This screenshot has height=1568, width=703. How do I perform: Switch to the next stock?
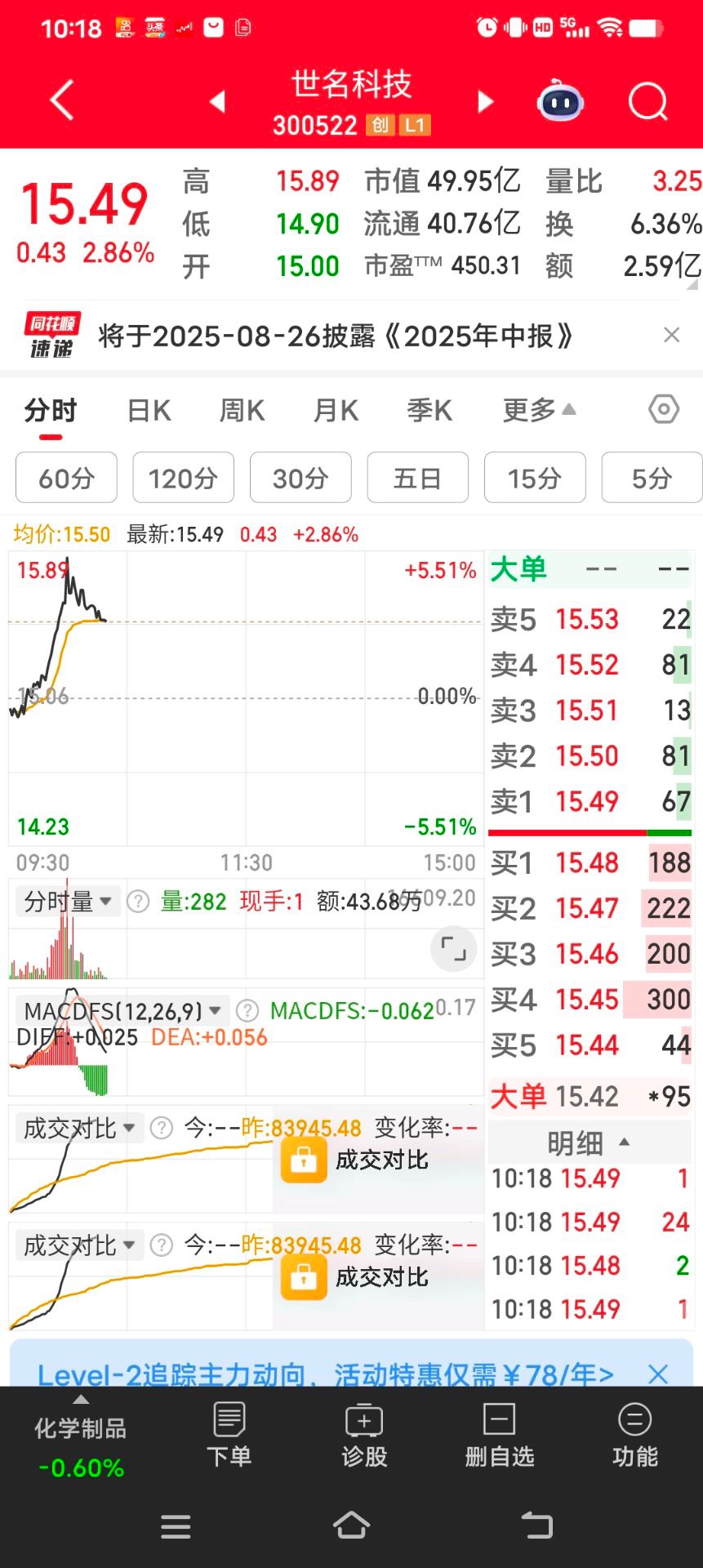point(485,101)
